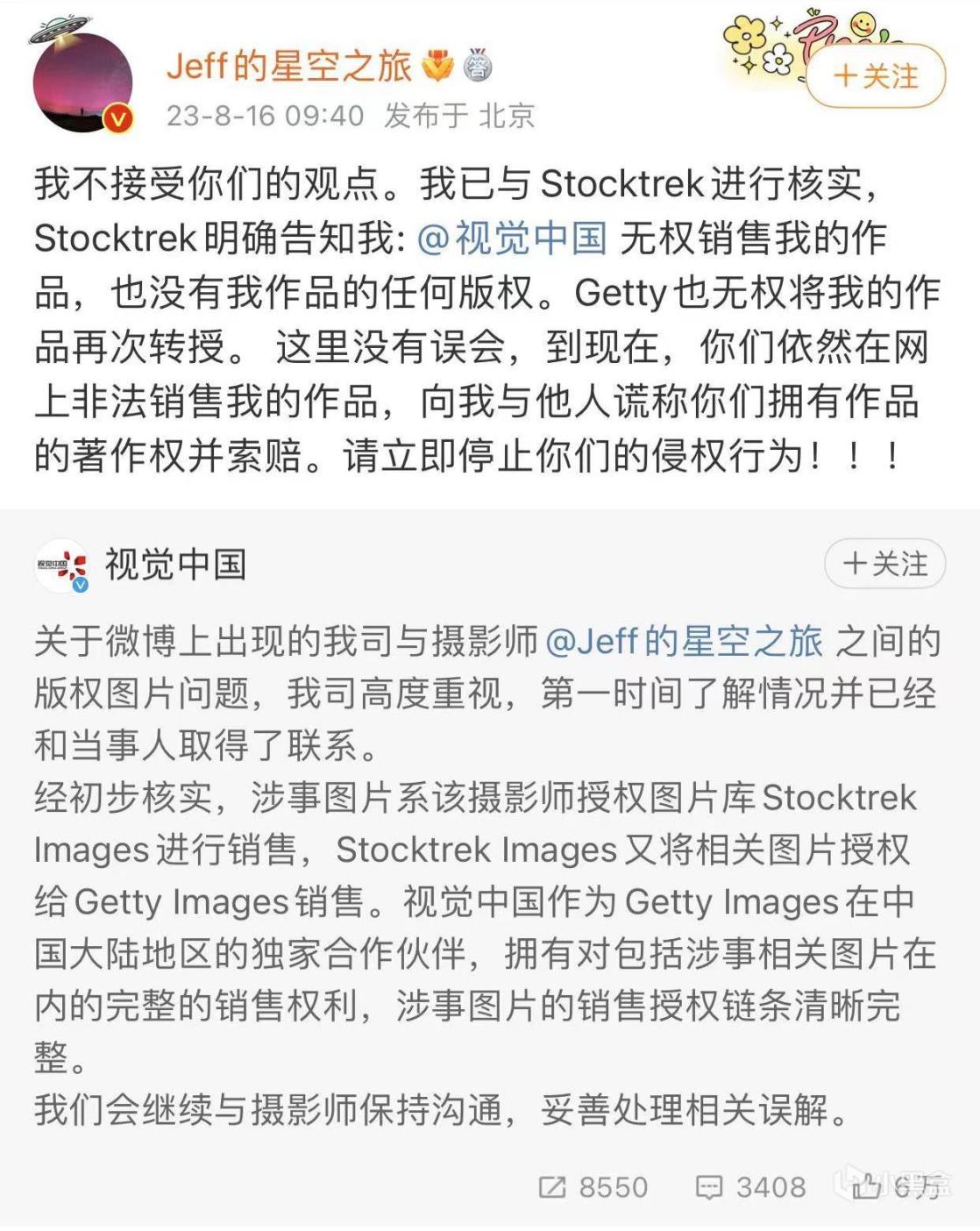Open @Jeff的星空之旅 mention in quoted post
The width and height of the screenshot is (980, 1231).
click(684, 642)
